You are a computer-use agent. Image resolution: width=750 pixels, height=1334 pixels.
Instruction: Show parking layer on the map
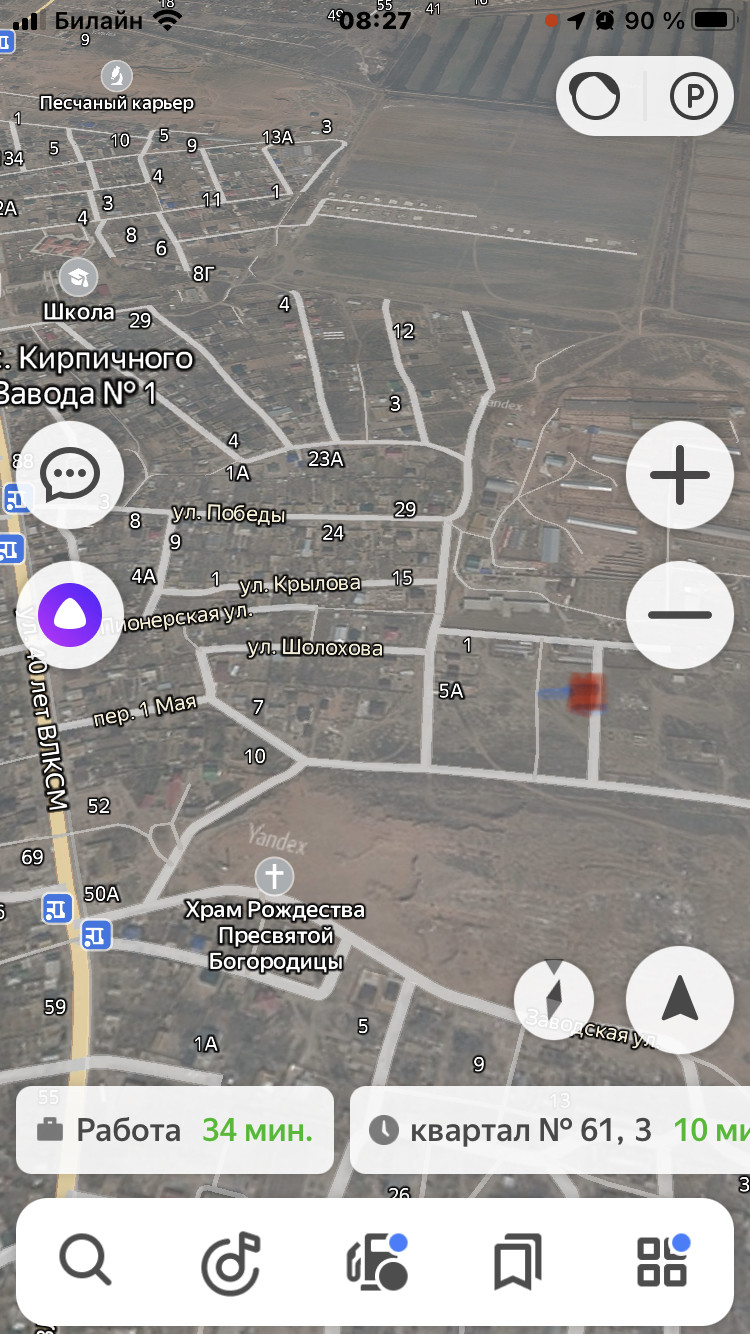[694, 97]
